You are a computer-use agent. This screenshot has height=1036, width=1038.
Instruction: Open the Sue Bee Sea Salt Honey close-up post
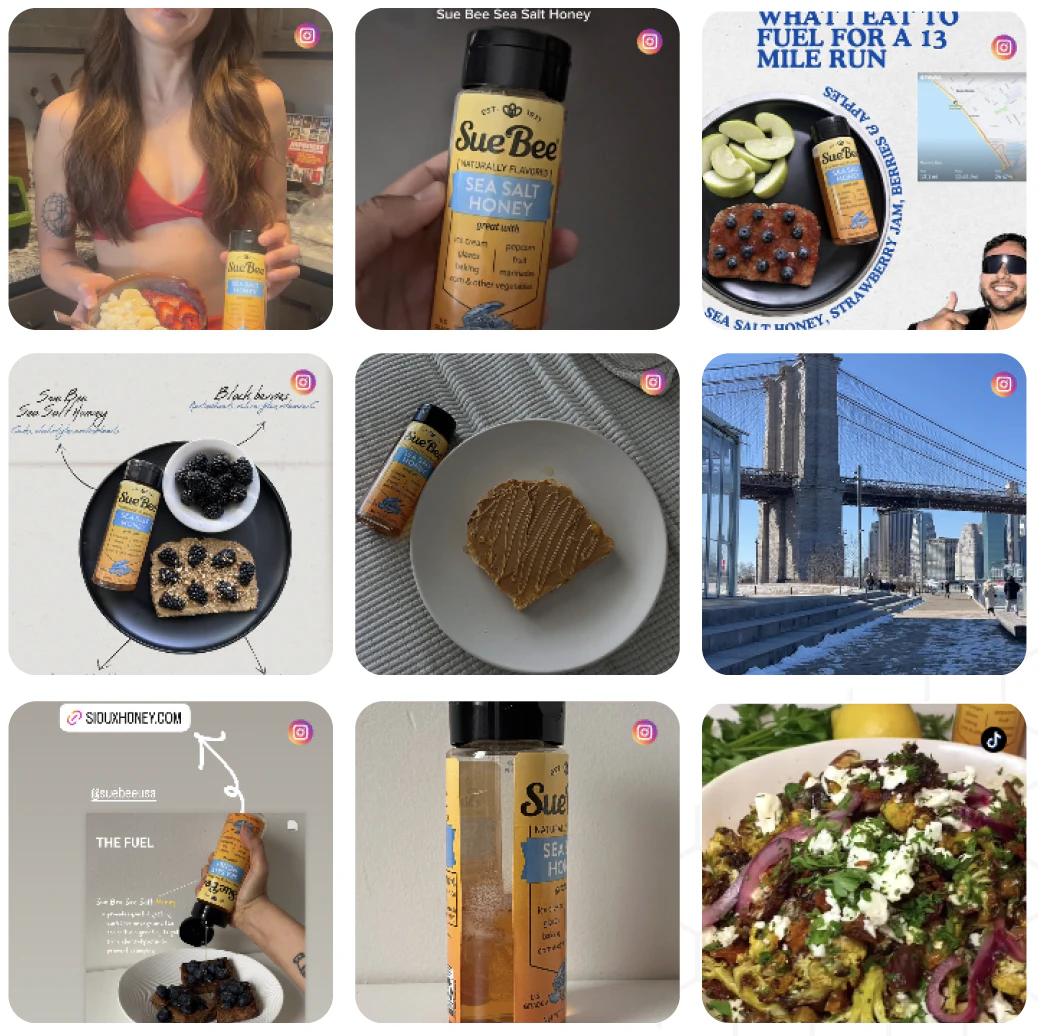[x=517, y=168]
